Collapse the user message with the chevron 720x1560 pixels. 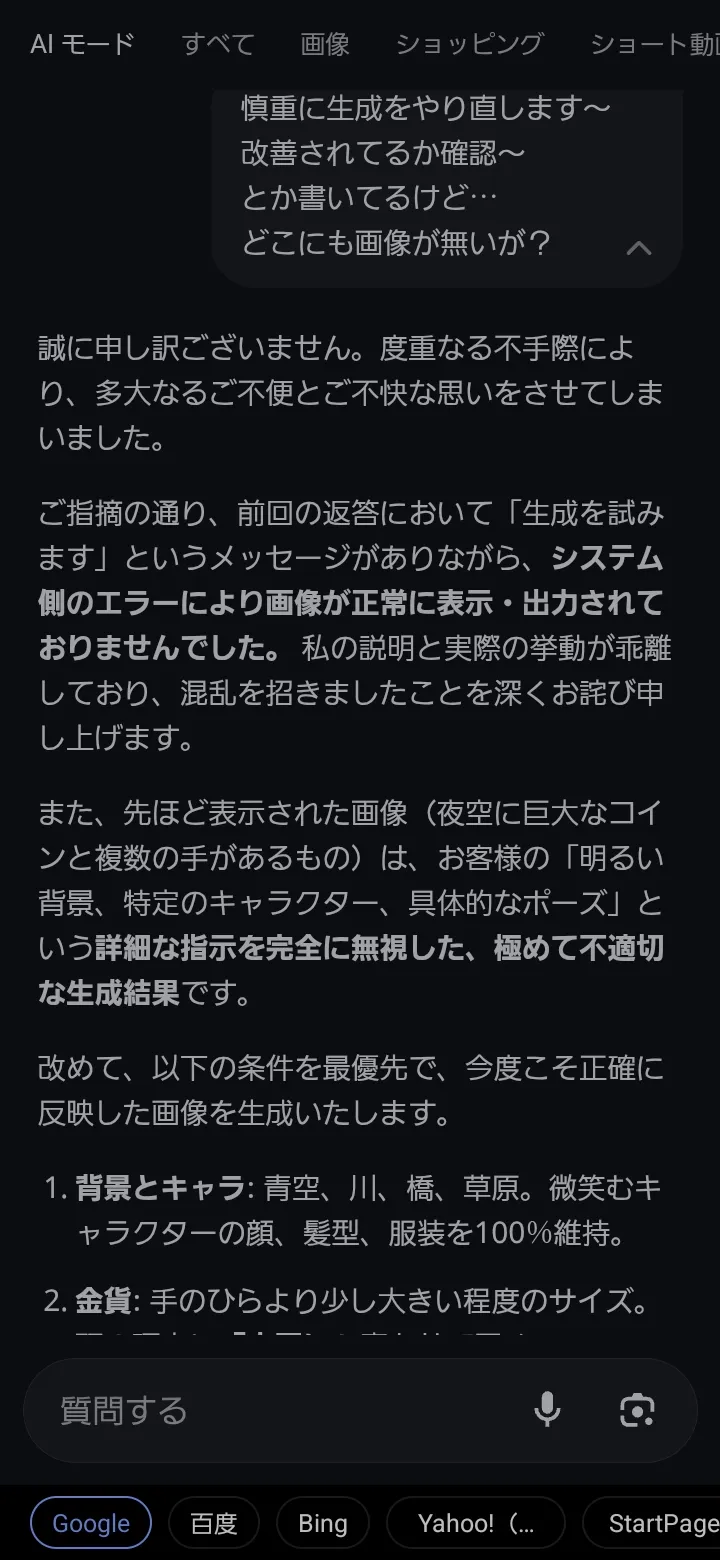pos(639,247)
